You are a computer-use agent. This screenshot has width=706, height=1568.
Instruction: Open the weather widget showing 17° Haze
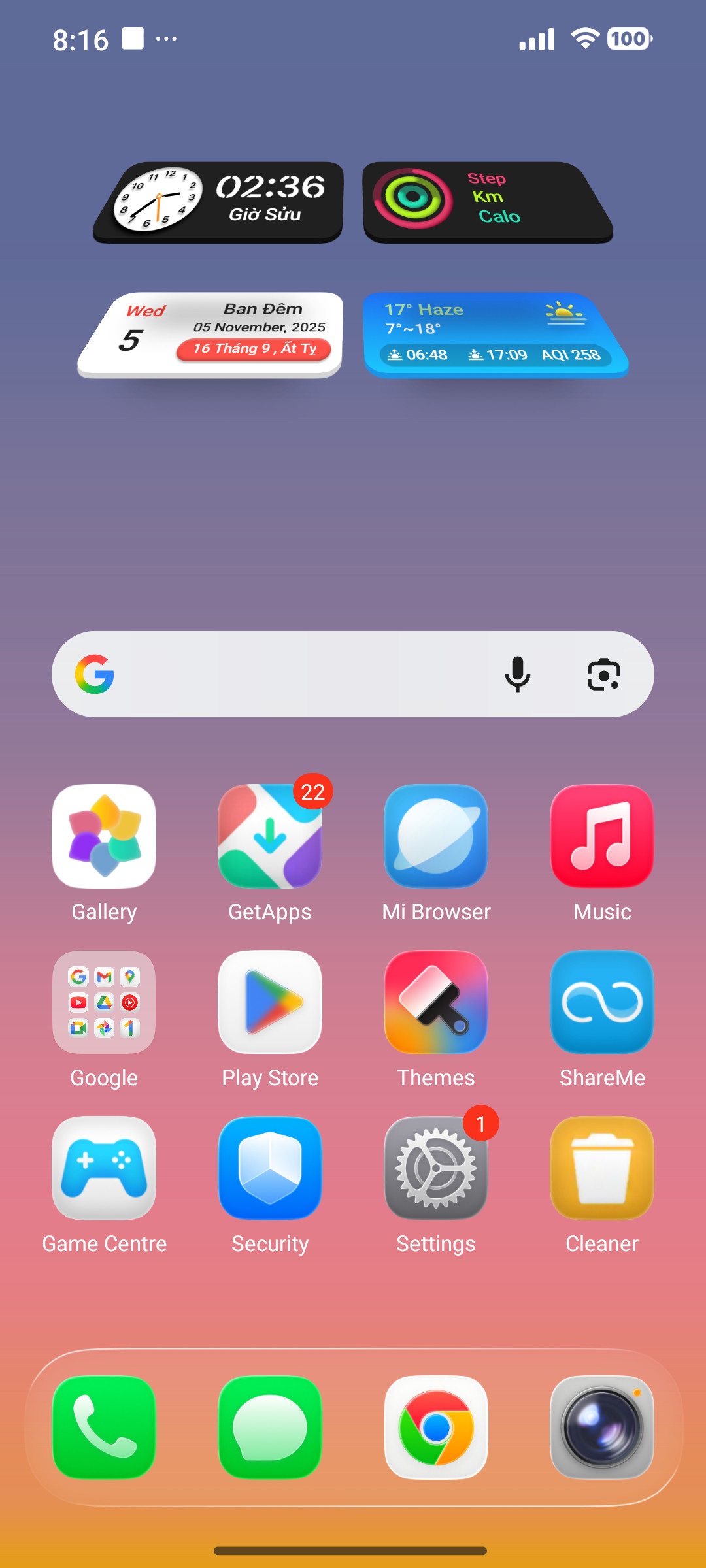pyautogui.click(x=495, y=335)
